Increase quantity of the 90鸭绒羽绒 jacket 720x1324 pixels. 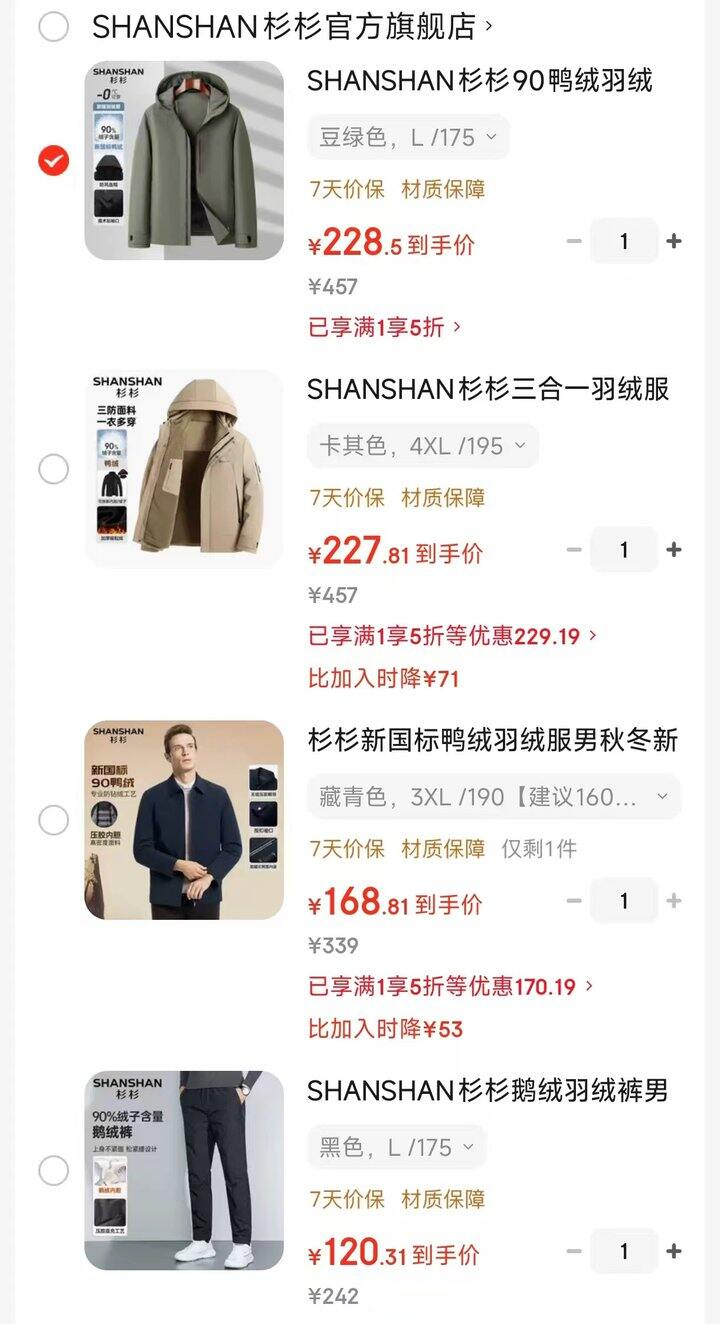pyautogui.click(x=674, y=241)
